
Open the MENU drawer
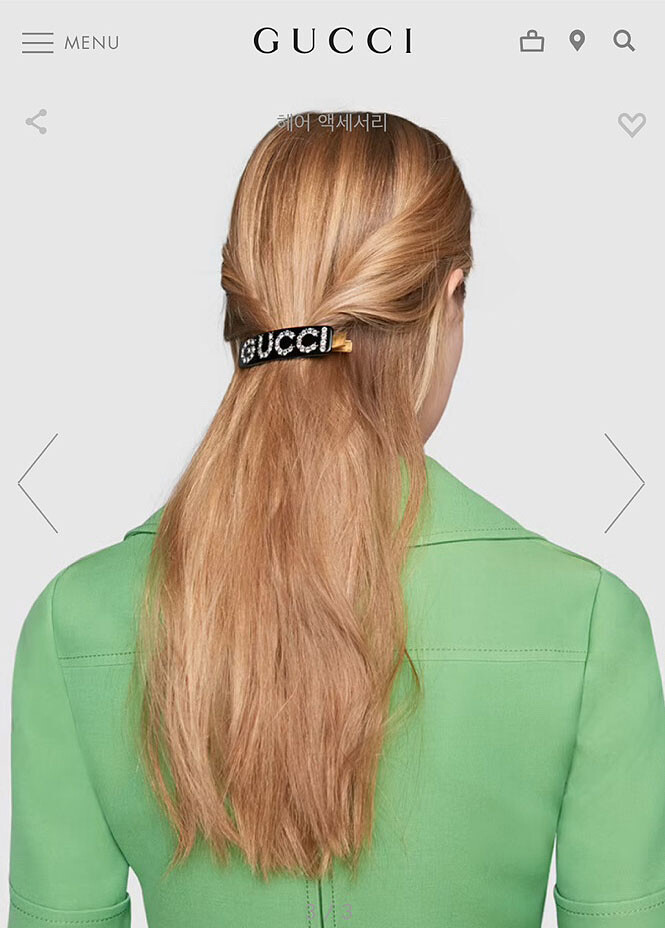point(70,43)
